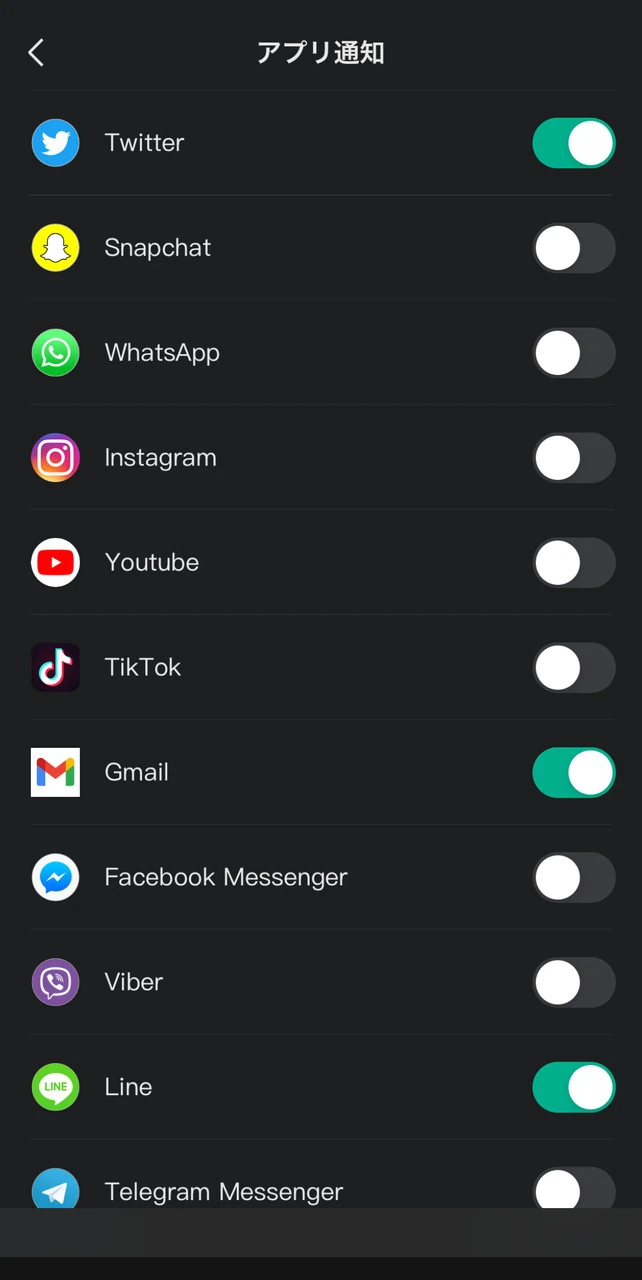Disable Twitter notifications
The width and height of the screenshot is (642, 1280).
(x=573, y=143)
